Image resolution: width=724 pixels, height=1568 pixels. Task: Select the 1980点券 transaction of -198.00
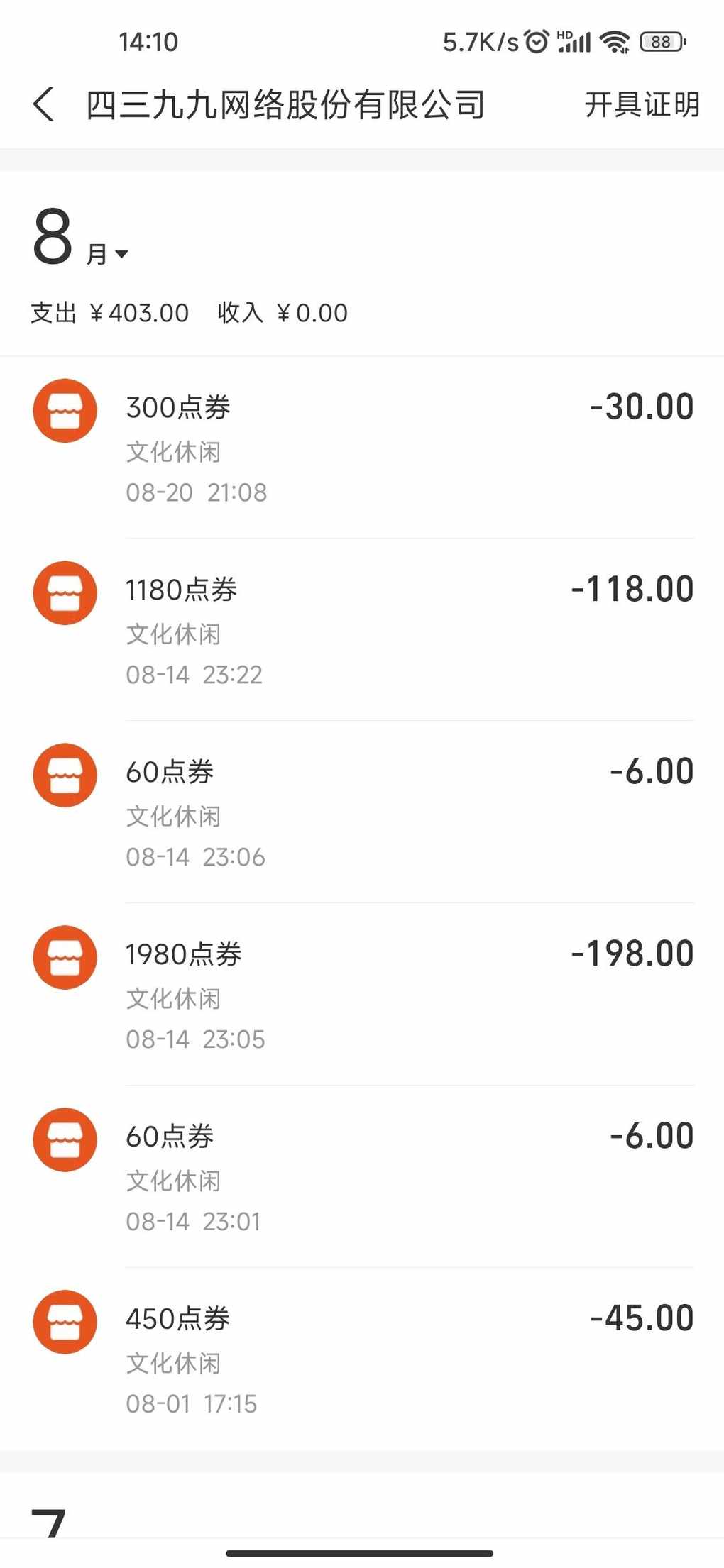pyautogui.click(x=362, y=995)
